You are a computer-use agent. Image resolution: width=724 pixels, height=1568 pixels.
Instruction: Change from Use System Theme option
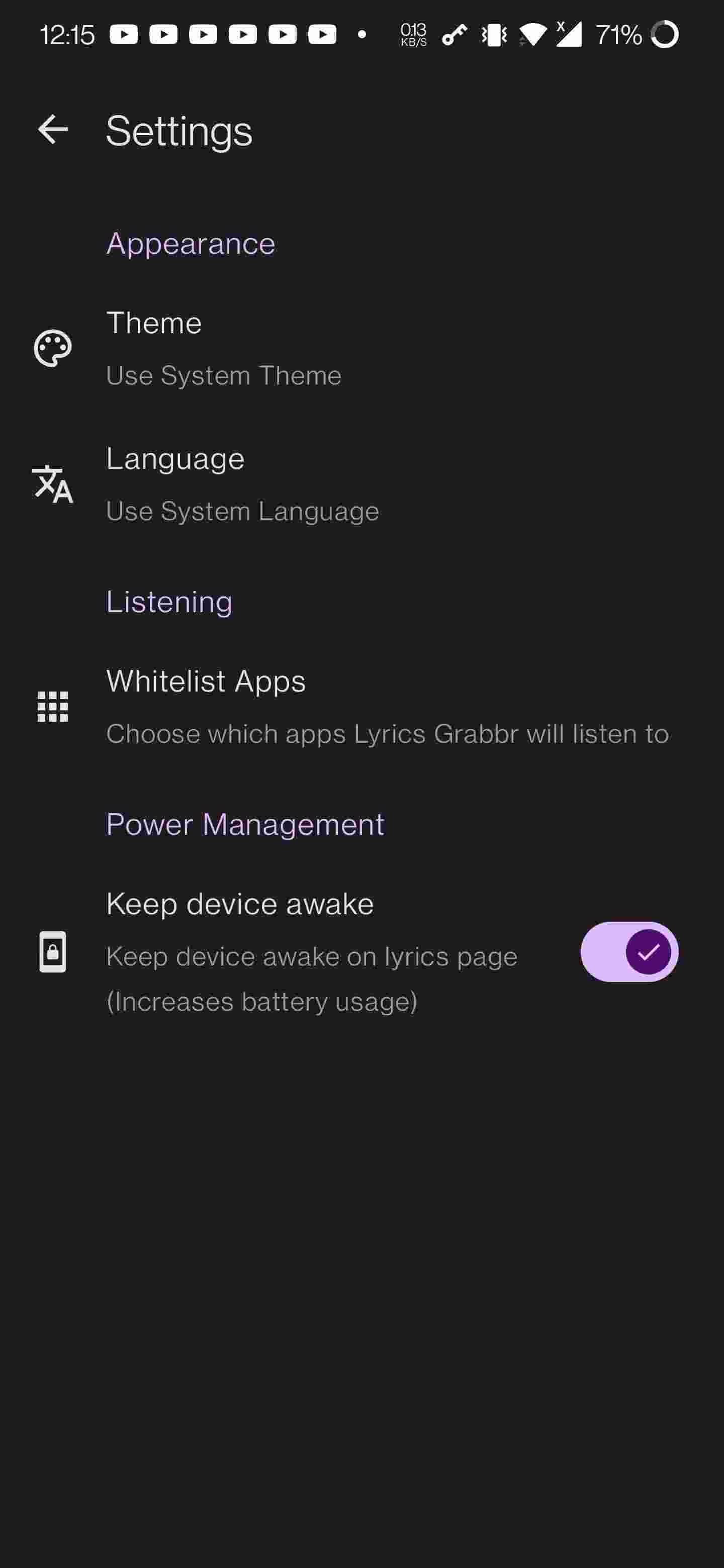tap(223, 375)
